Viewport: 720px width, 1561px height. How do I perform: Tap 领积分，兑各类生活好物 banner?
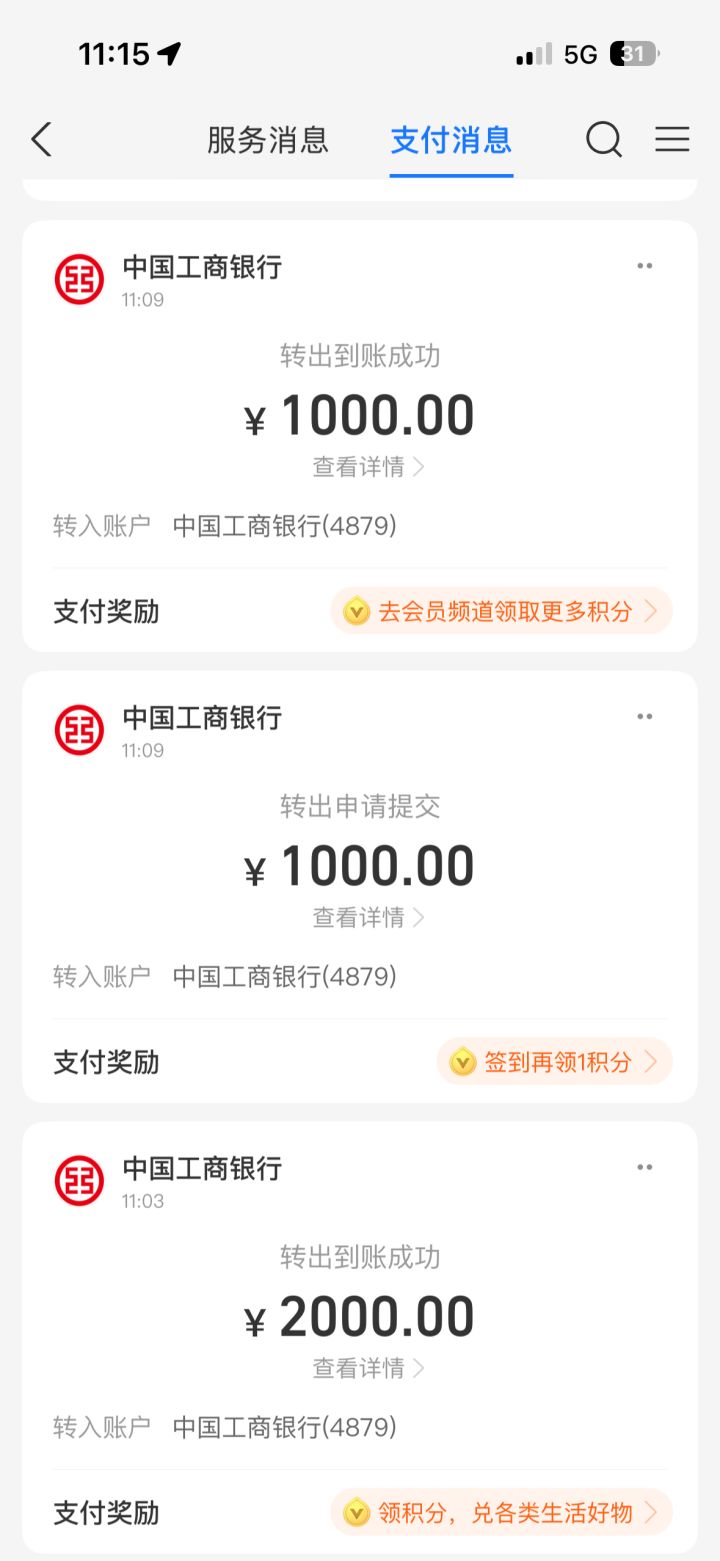click(500, 1514)
